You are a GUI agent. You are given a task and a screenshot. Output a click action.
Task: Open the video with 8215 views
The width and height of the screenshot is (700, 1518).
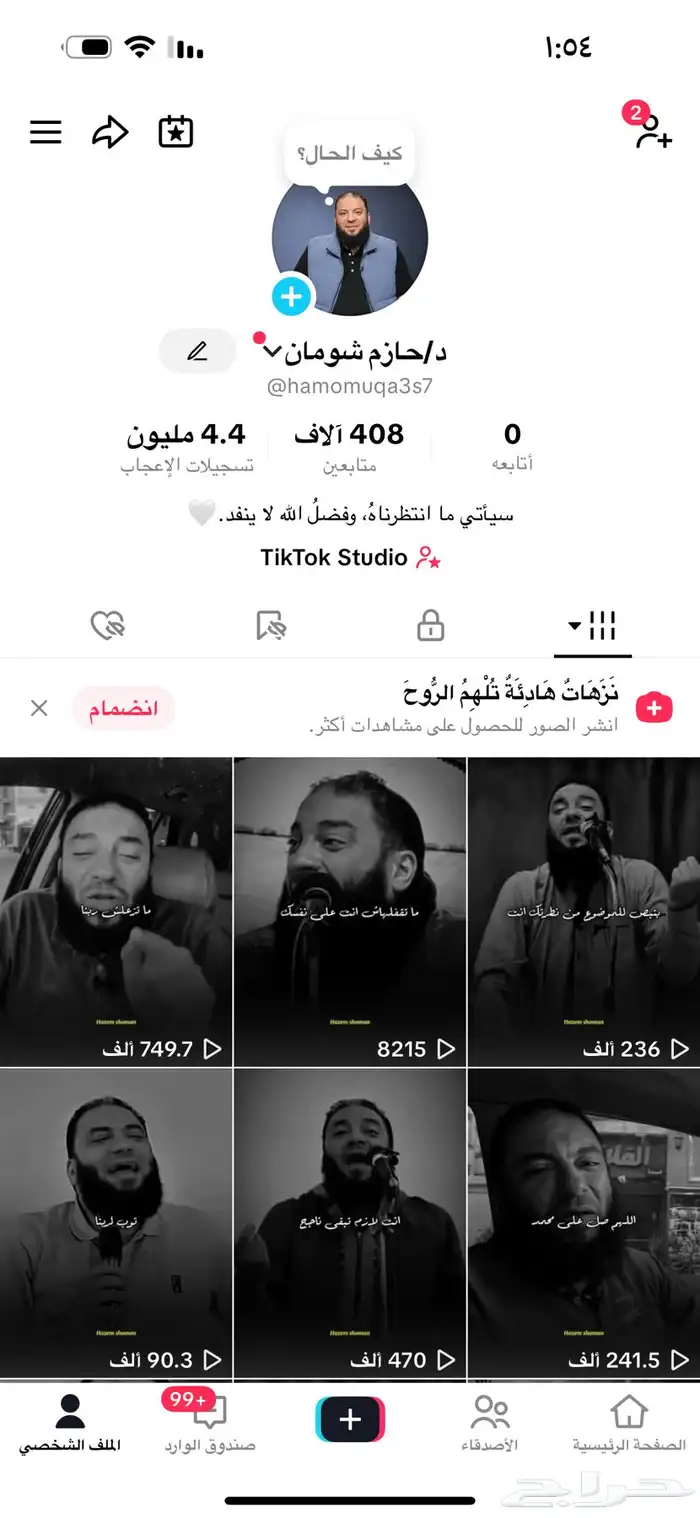[x=350, y=910]
